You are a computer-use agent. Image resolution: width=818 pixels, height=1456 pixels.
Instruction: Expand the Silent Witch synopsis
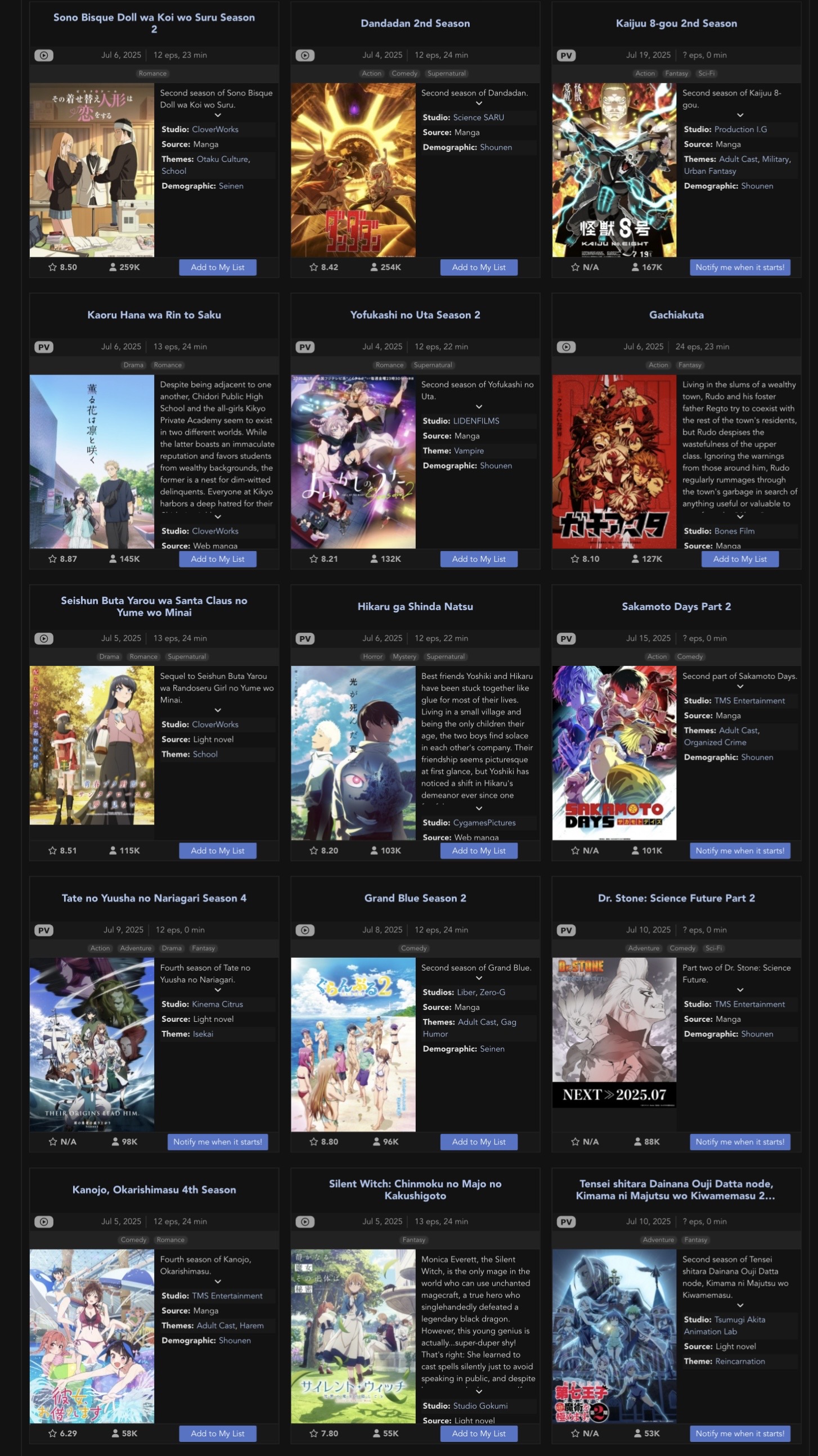point(478,1391)
